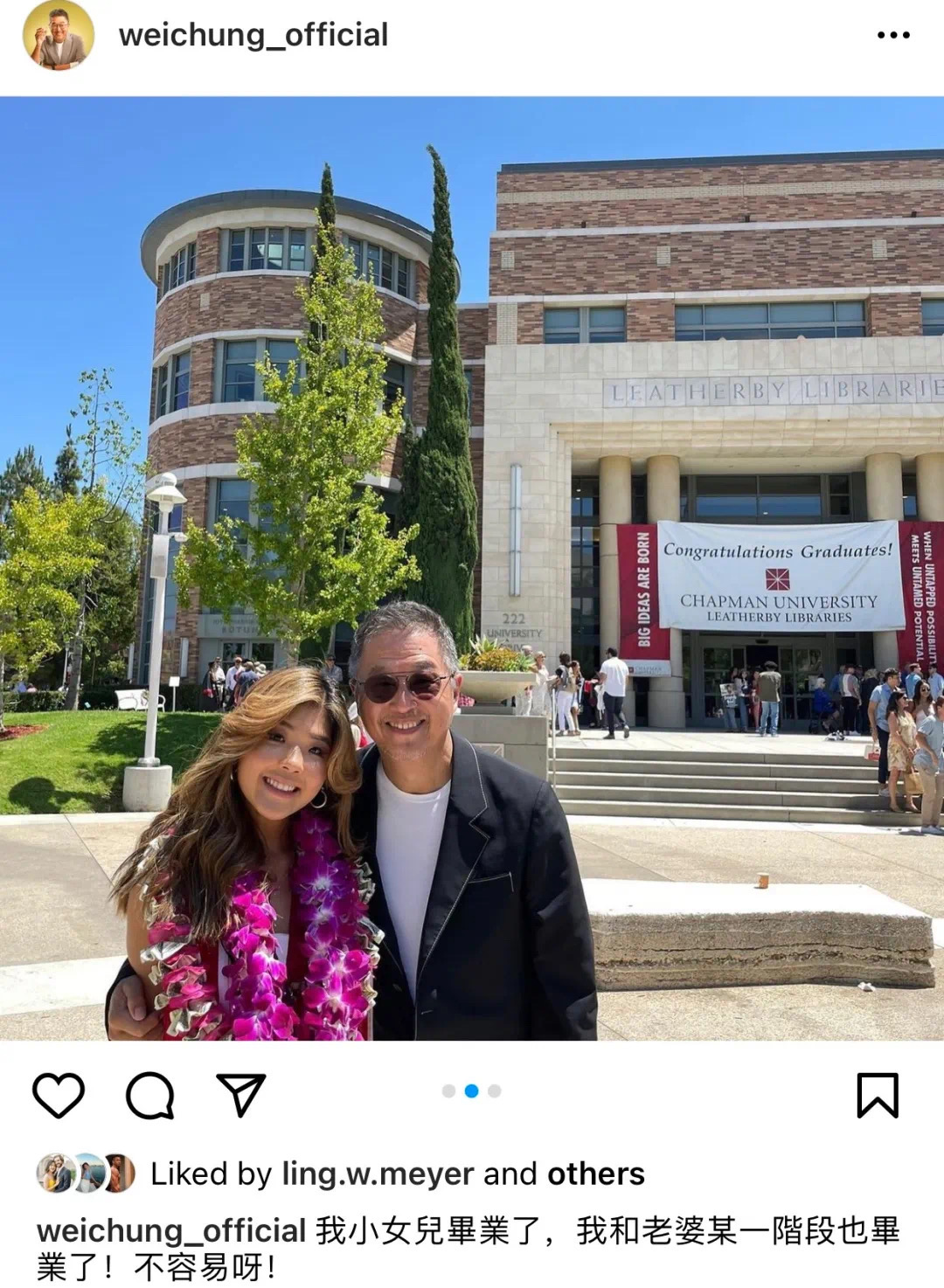This screenshot has width=944, height=1288.
Task: Open comments on this post
Action: pos(150,1095)
